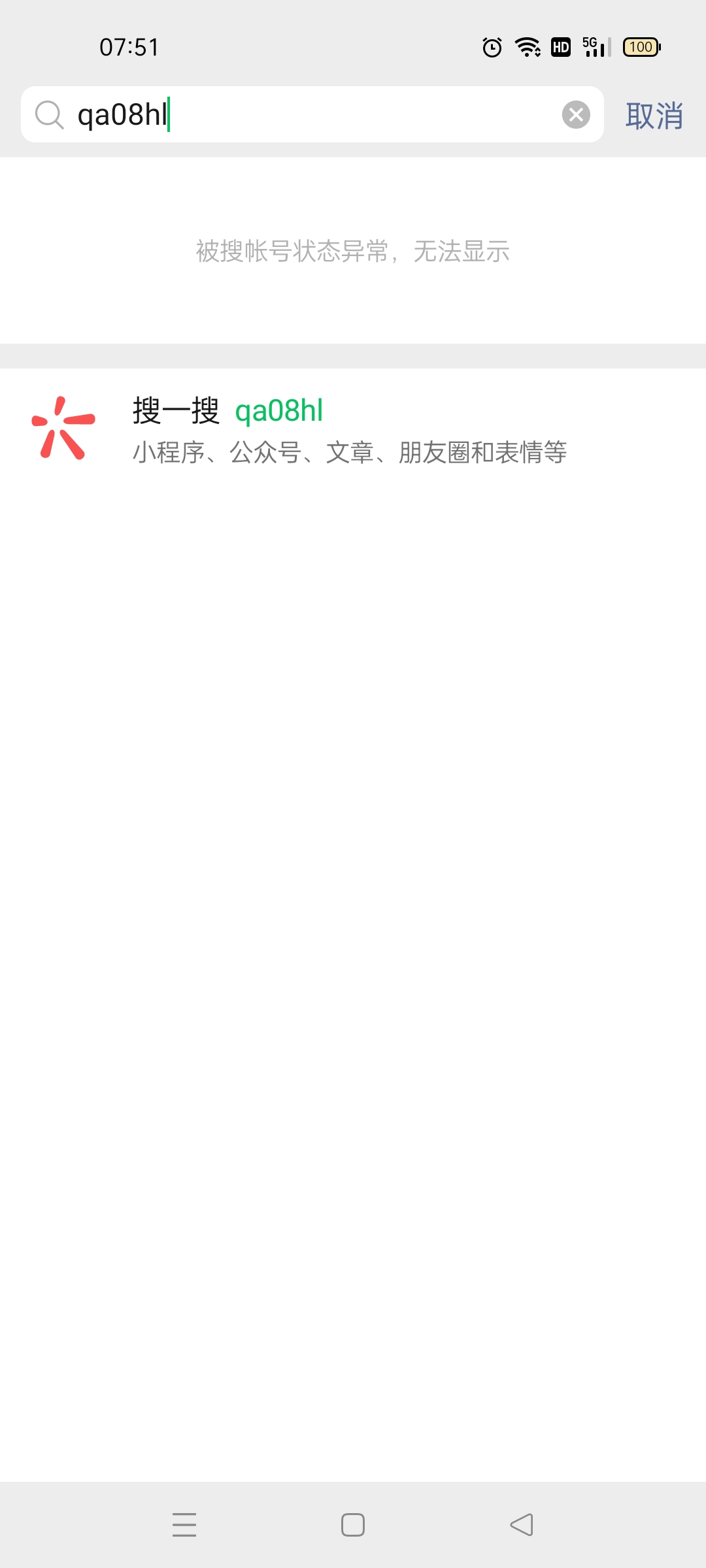706x1568 pixels.
Task: Clear the search text with the X icon
Action: pyautogui.click(x=576, y=115)
